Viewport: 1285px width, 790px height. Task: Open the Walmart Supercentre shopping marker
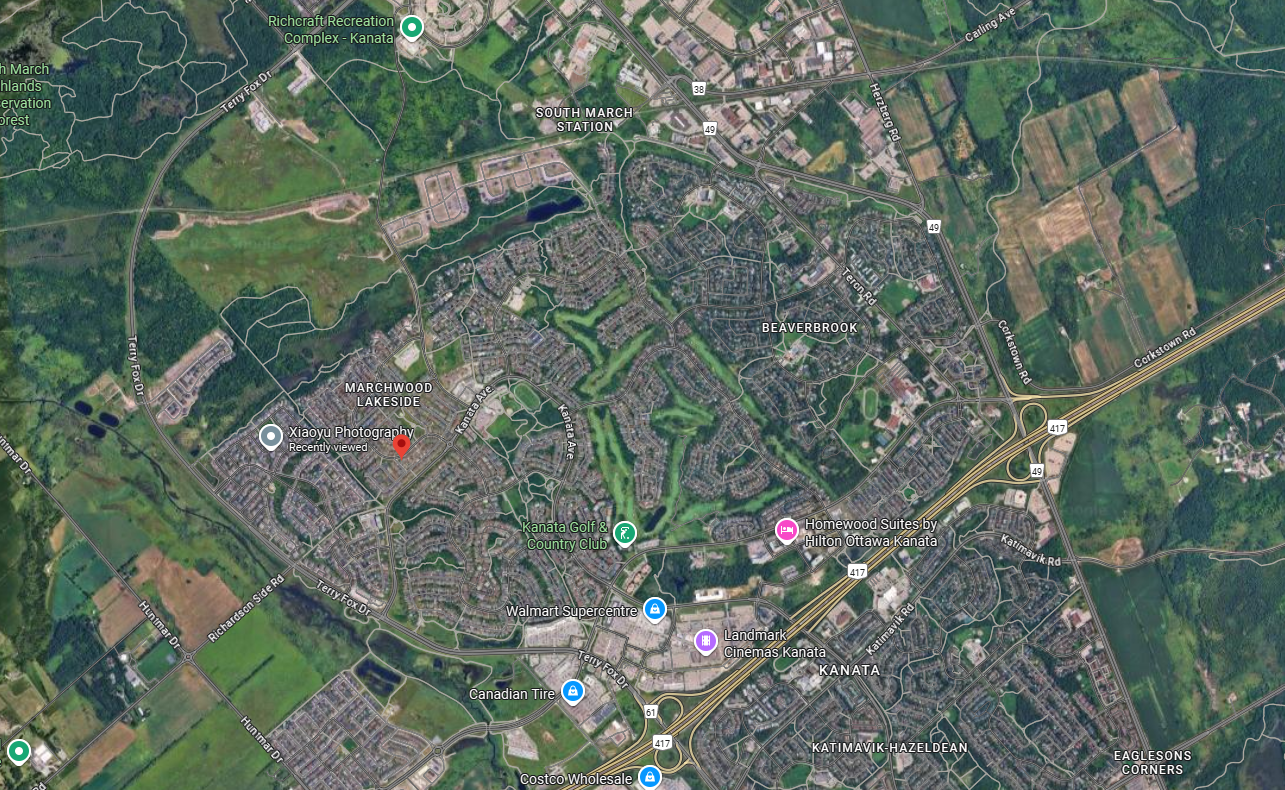click(655, 609)
